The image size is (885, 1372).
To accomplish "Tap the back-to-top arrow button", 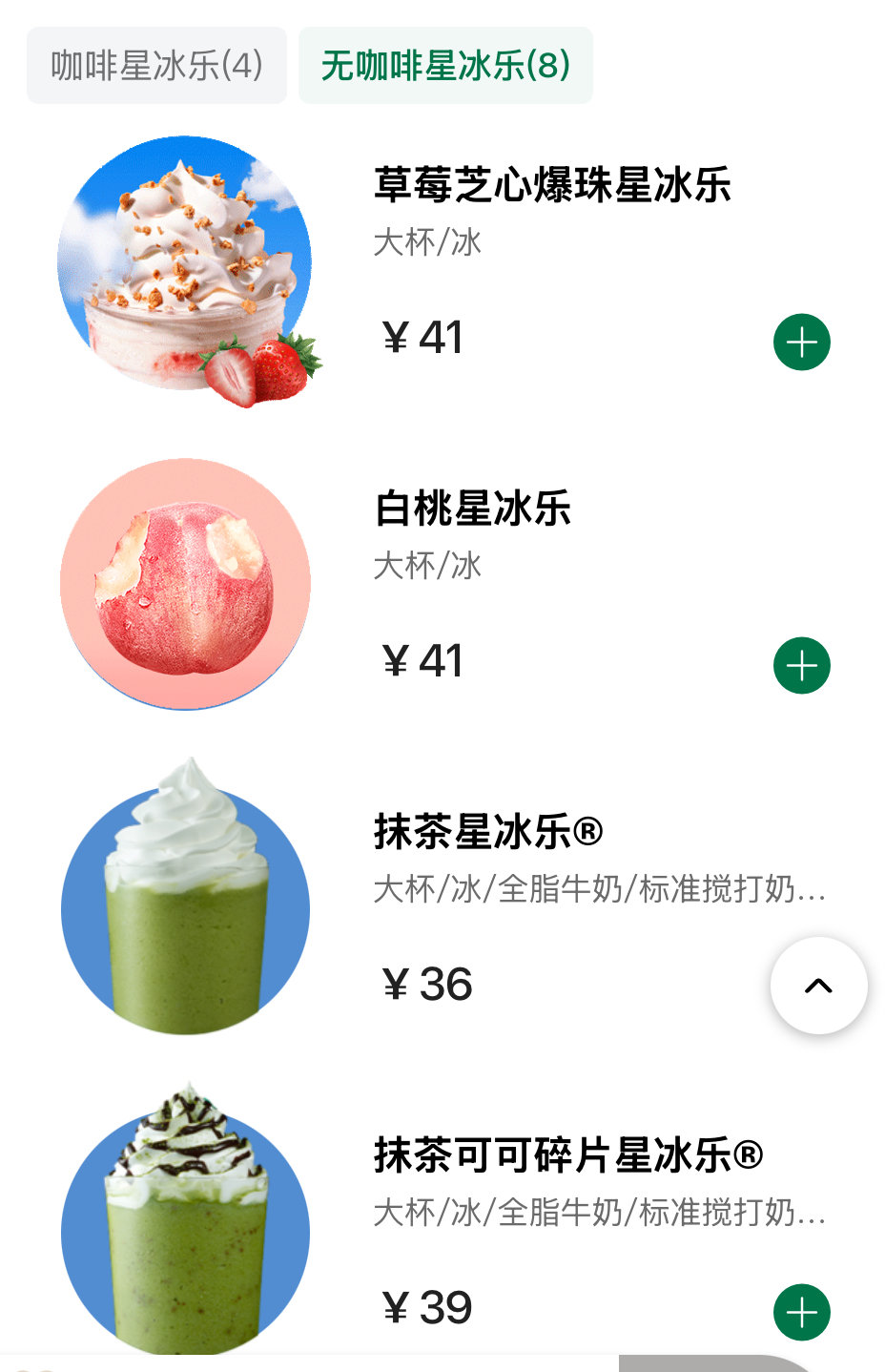I will [818, 986].
